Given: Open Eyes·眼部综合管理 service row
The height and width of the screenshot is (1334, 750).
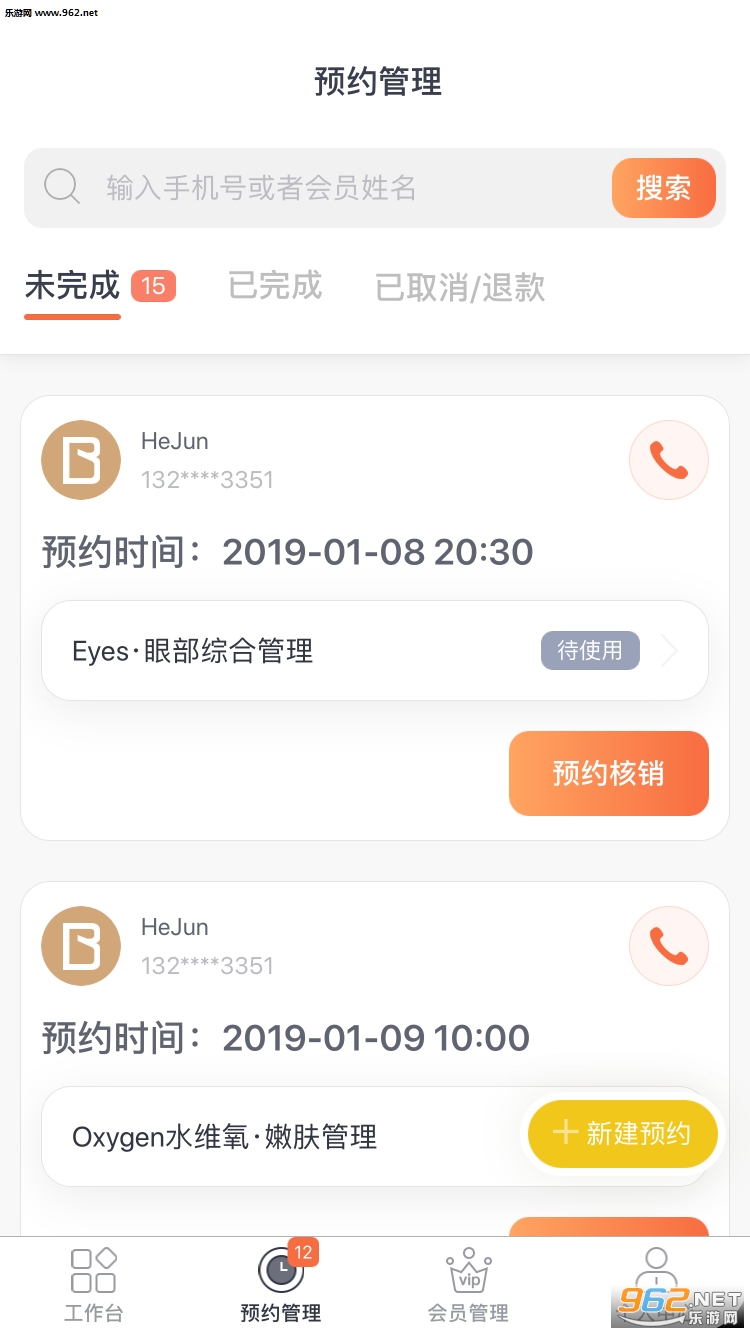Looking at the screenshot, I should pos(375,651).
